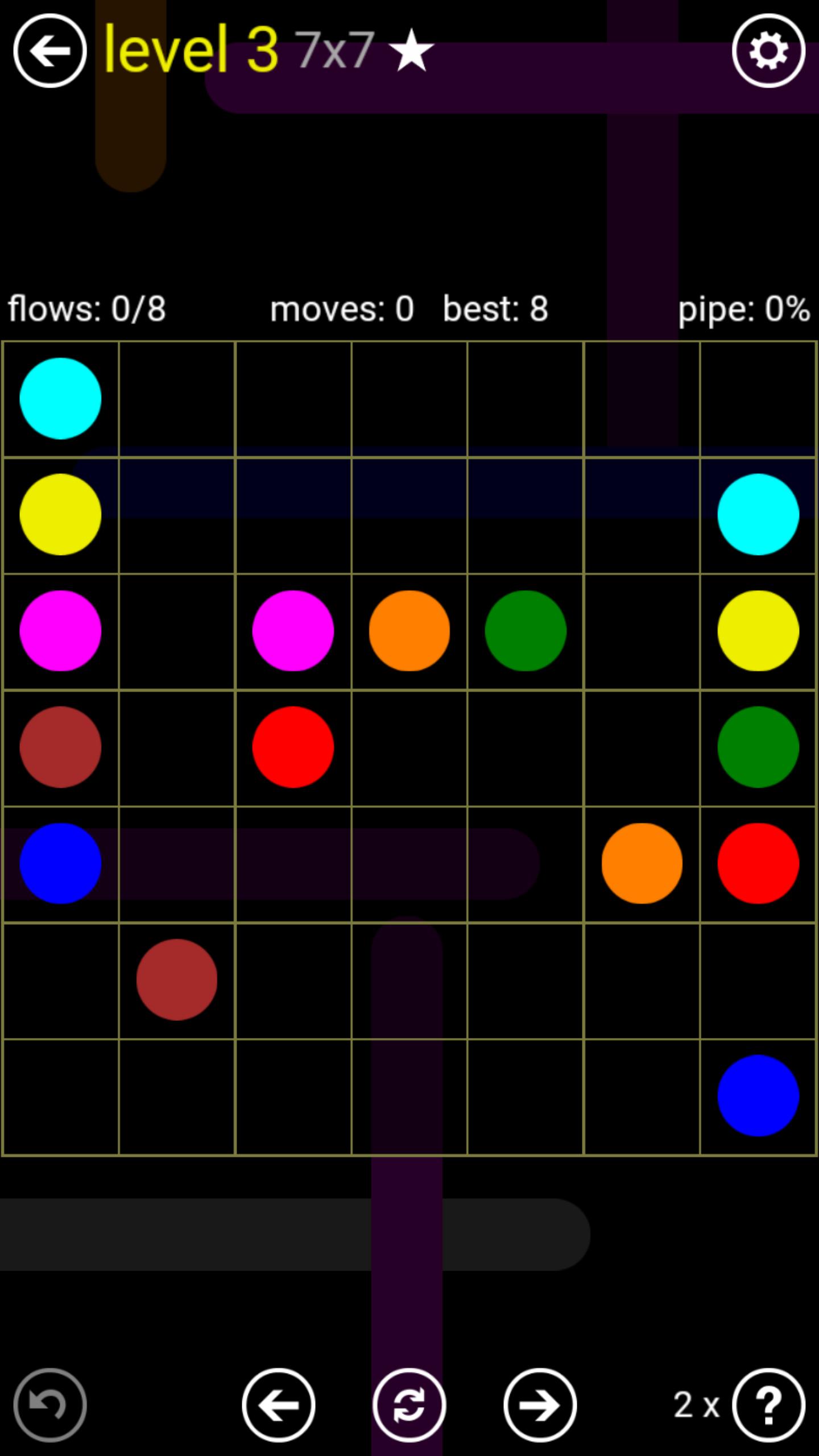
Task: Skip to the next level
Action: 540,1405
